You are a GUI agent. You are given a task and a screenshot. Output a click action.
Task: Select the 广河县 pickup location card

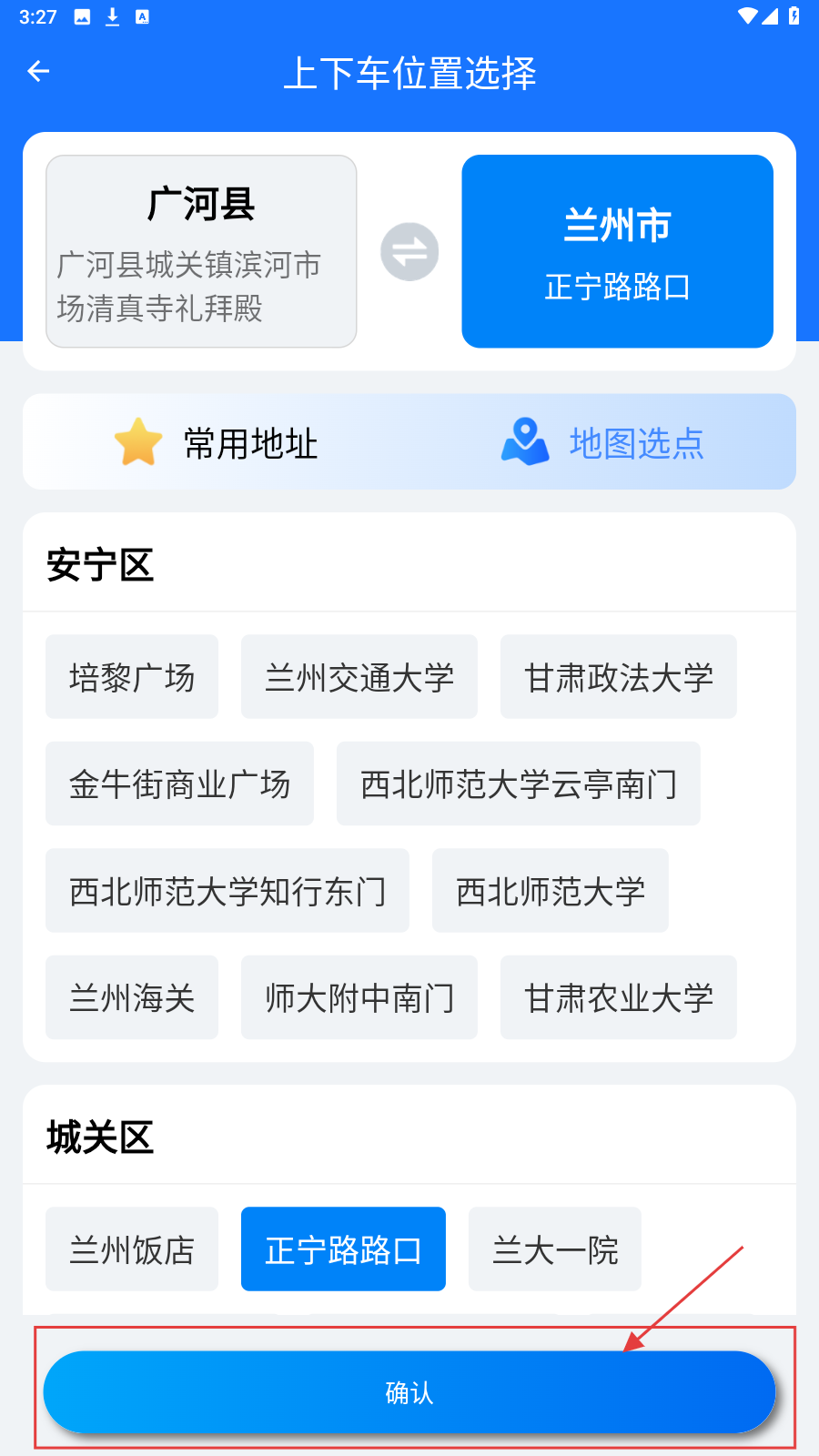(201, 251)
